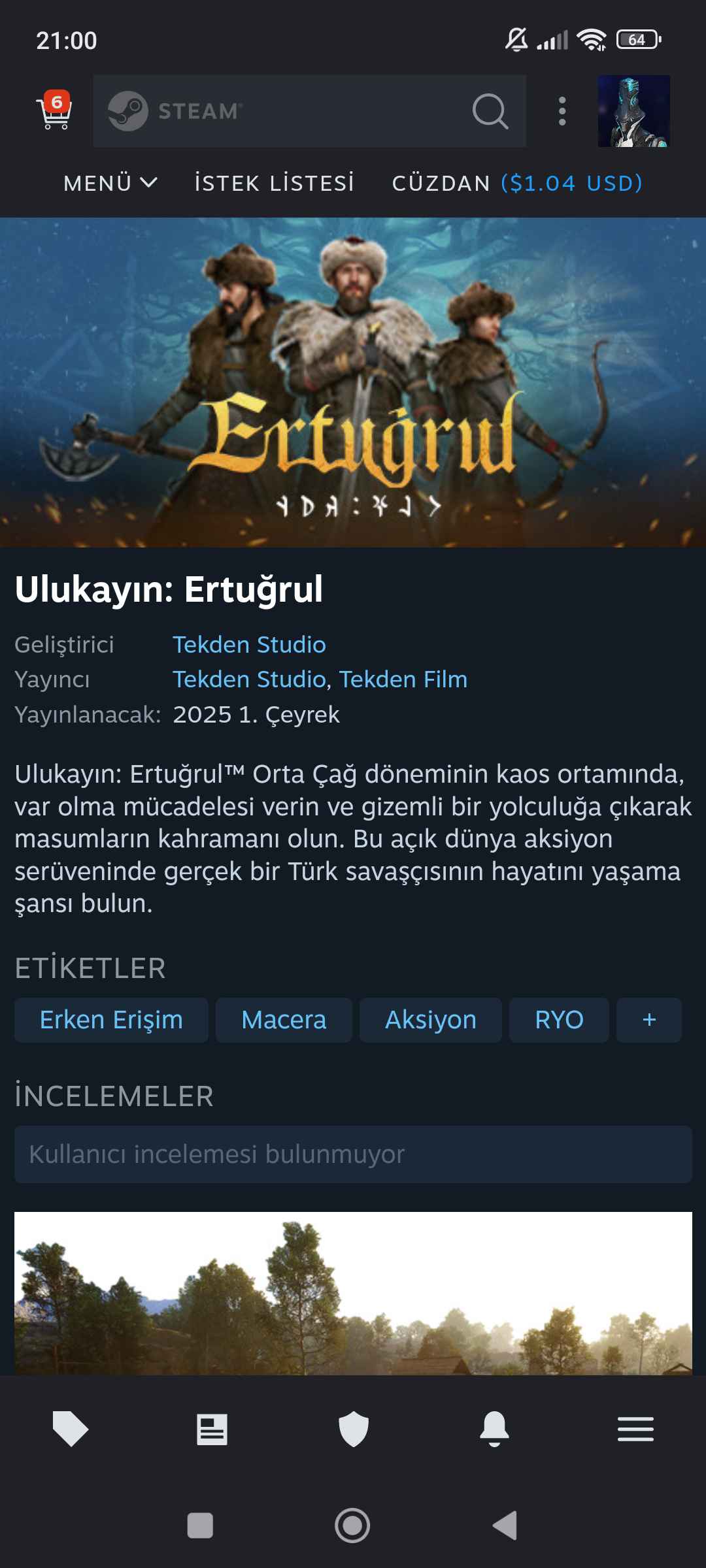
Task: Select the Aksiyon tag
Action: [431, 1020]
